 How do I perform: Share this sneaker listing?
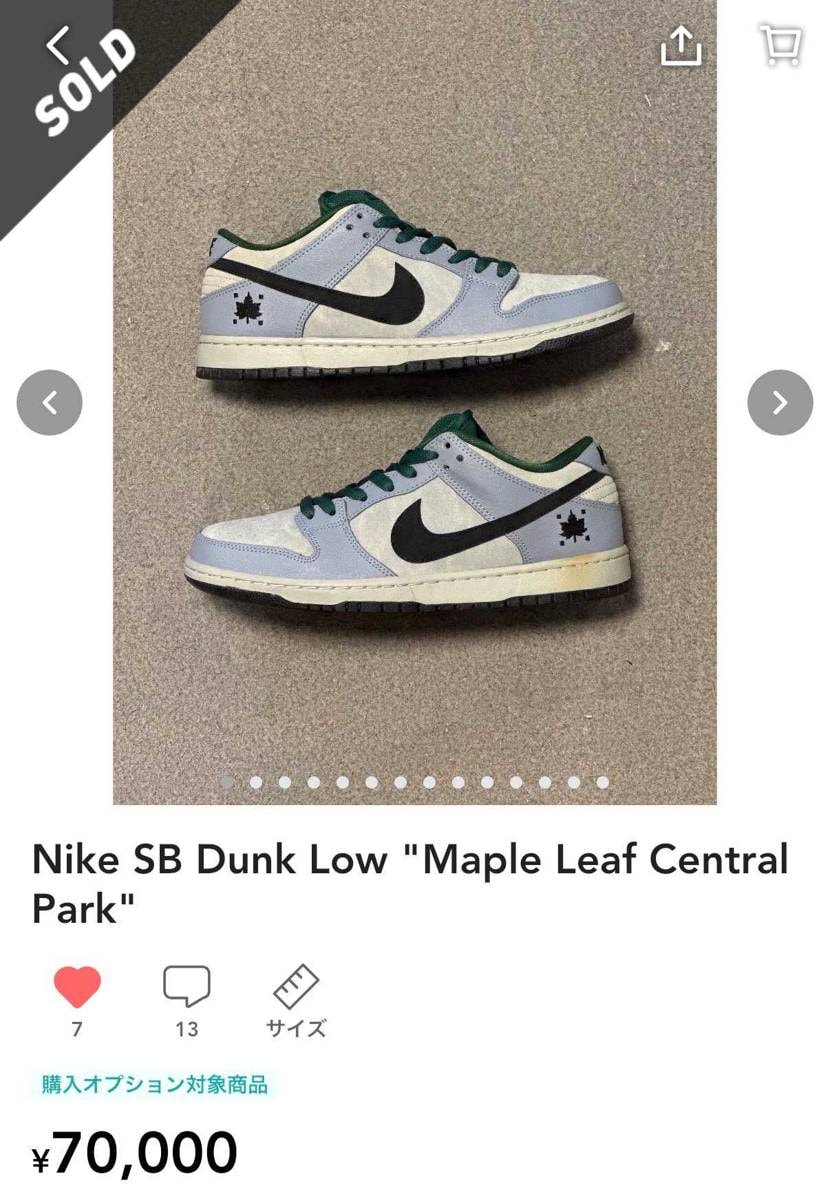[x=681, y=45]
